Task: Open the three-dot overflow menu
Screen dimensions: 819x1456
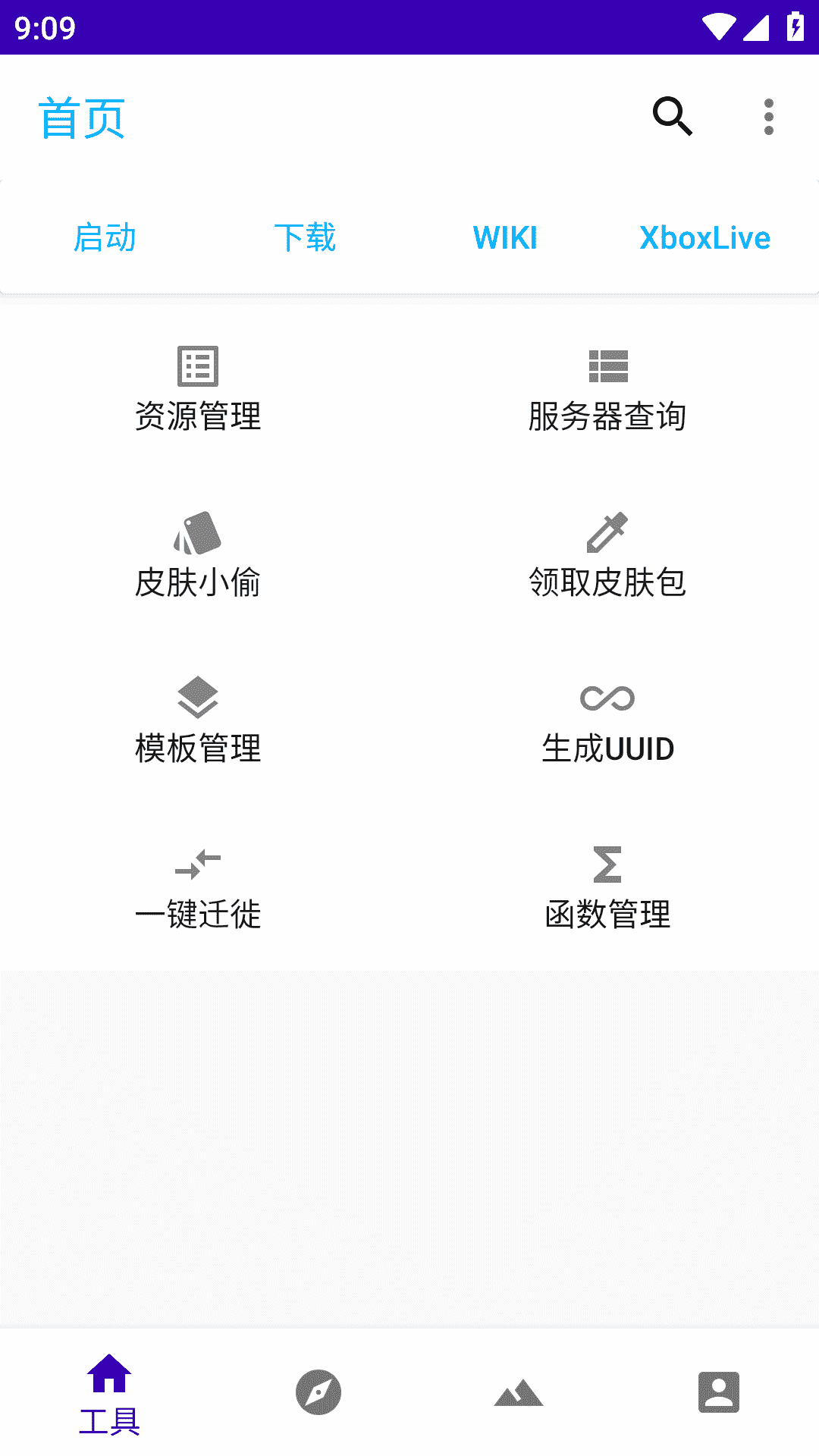Action: (x=769, y=117)
